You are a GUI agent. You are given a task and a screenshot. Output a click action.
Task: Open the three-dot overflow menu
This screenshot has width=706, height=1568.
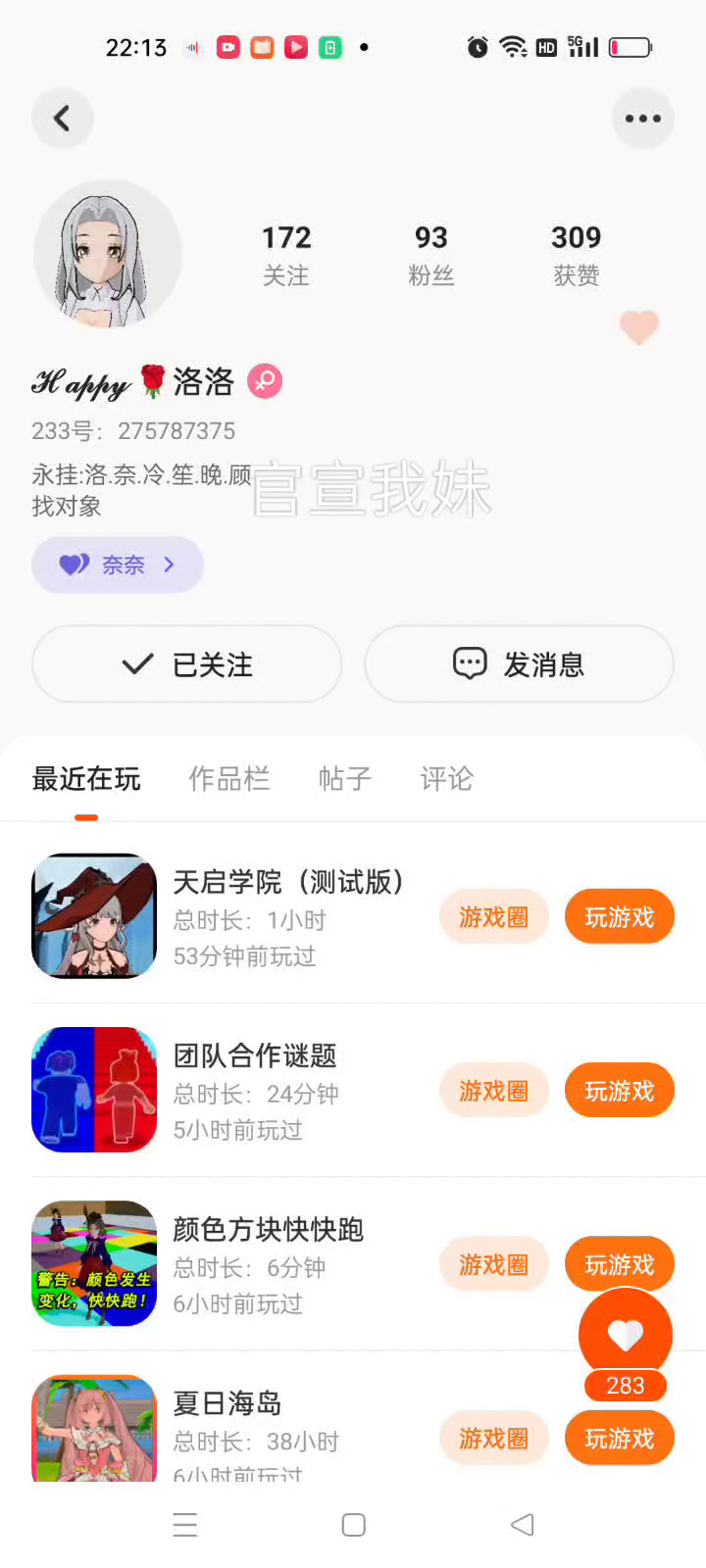pyautogui.click(x=642, y=119)
